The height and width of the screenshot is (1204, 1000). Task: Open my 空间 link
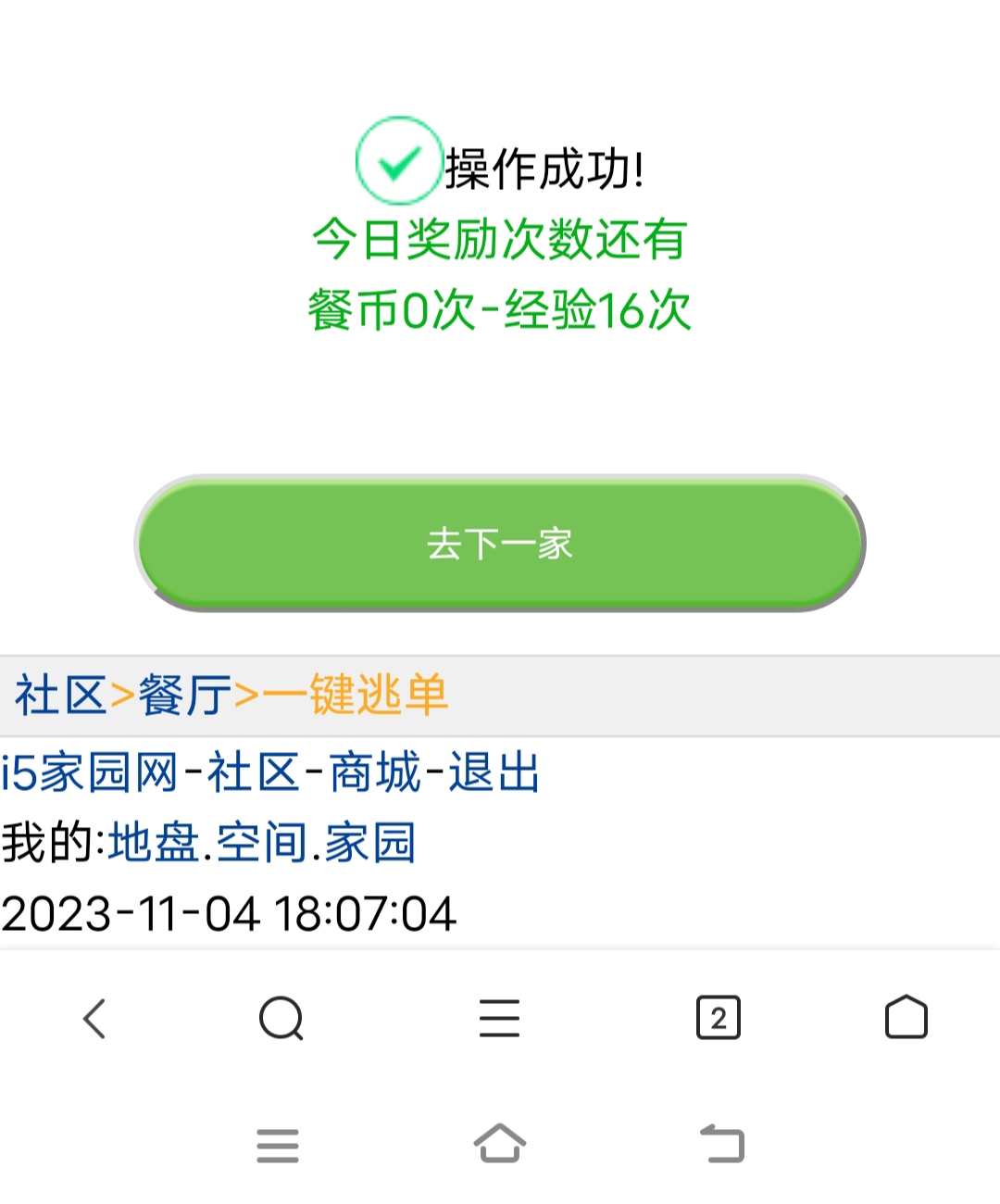pyautogui.click(x=262, y=843)
